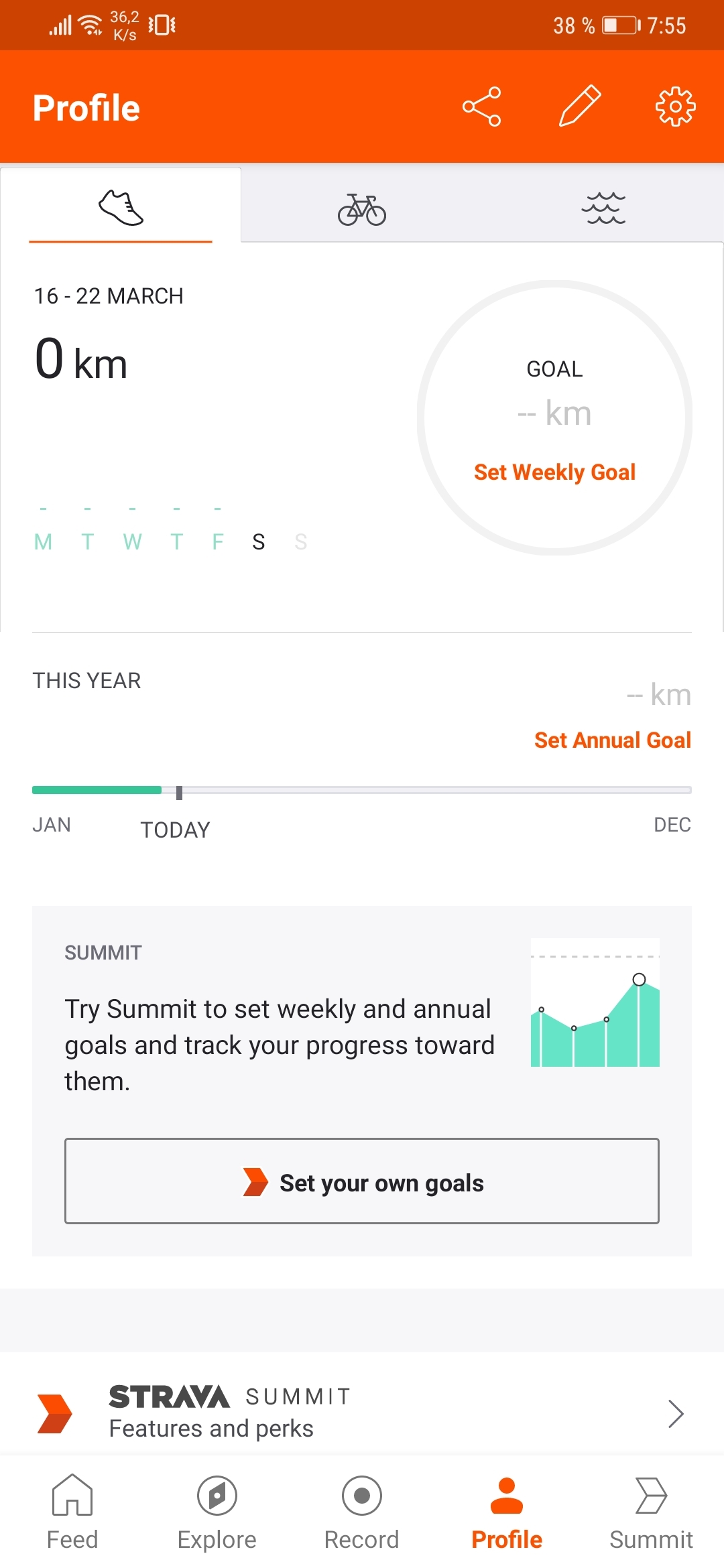The image size is (724, 1568).
Task: Open the Explore compass icon
Action: coord(216,1496)
